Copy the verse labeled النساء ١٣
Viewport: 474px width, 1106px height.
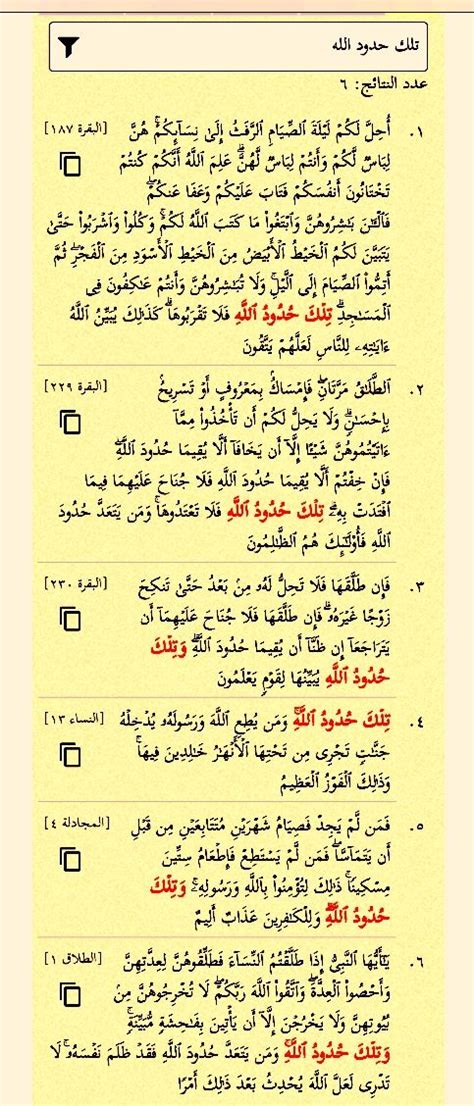tap(70, 755)
